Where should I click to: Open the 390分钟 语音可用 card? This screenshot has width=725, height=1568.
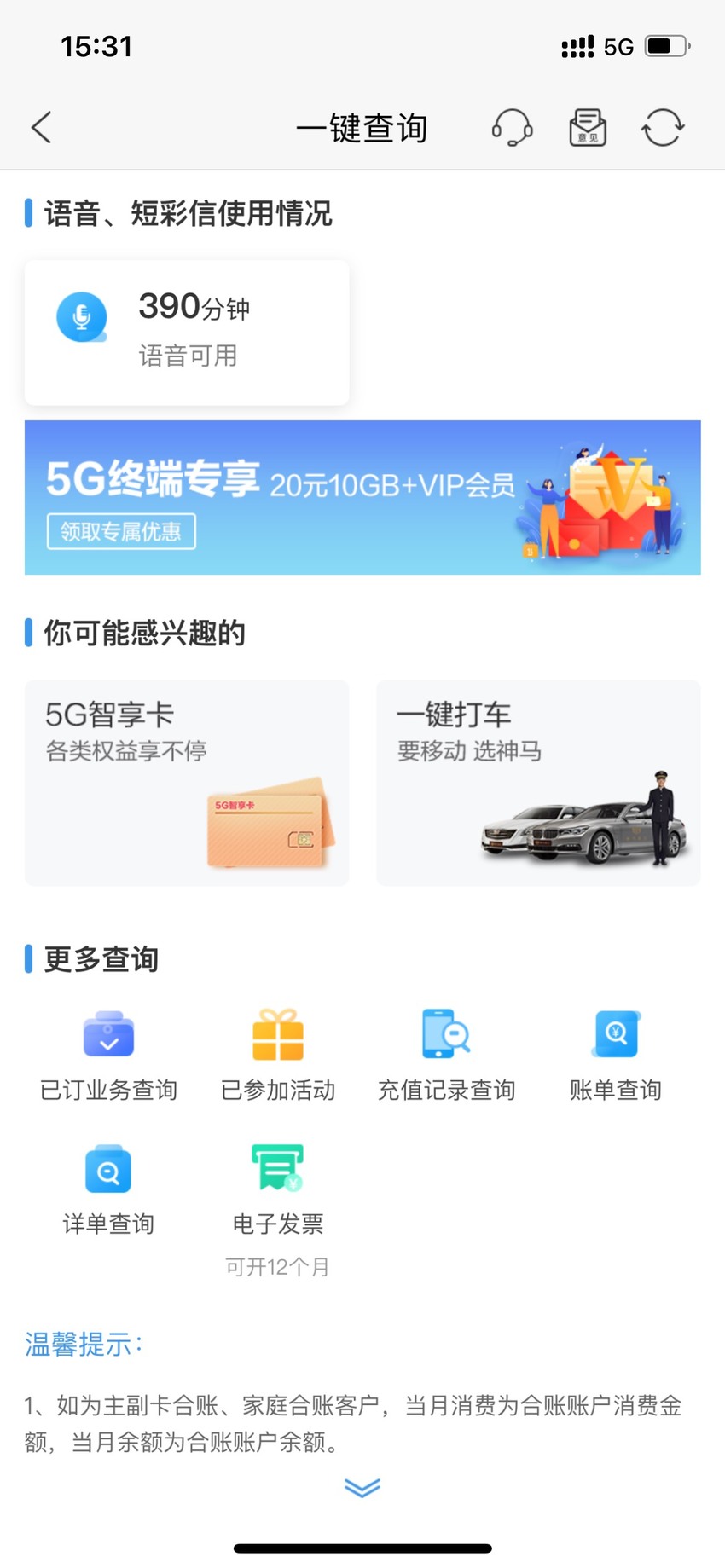pos(187,333)
